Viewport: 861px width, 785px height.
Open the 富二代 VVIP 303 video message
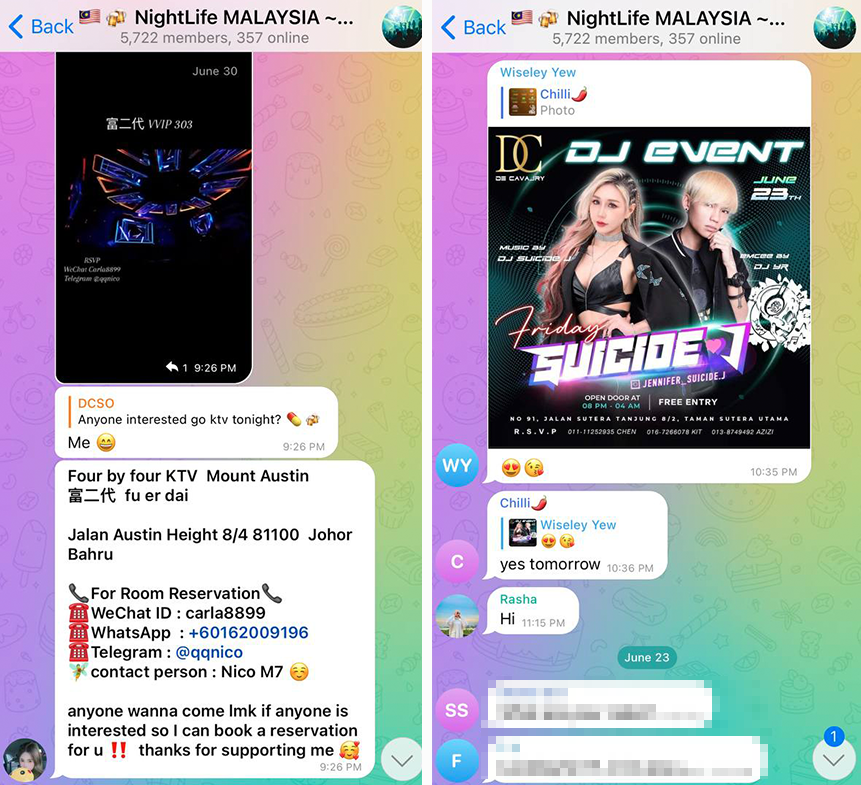coord(153,215)
